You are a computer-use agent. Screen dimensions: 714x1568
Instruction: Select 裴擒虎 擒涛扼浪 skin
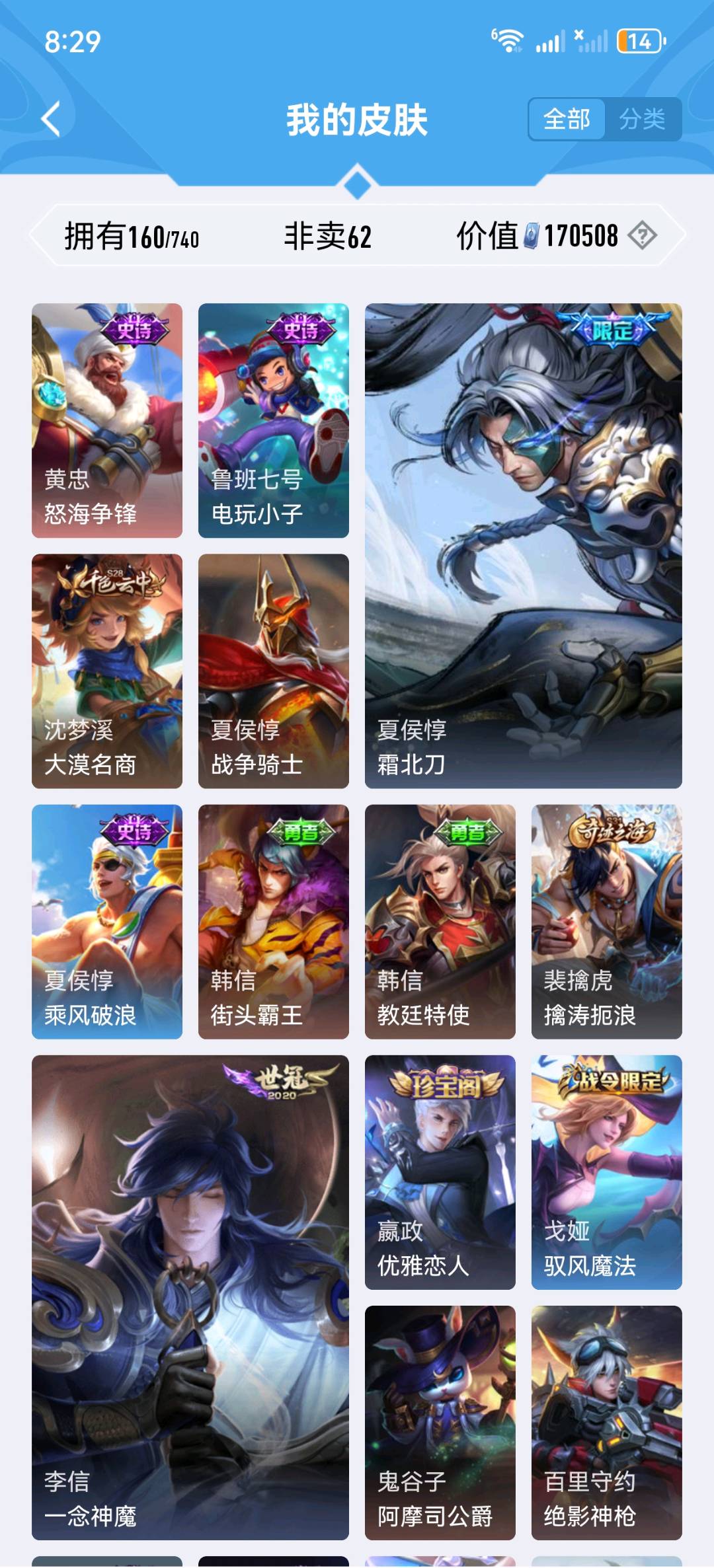[x=606, y=921]
